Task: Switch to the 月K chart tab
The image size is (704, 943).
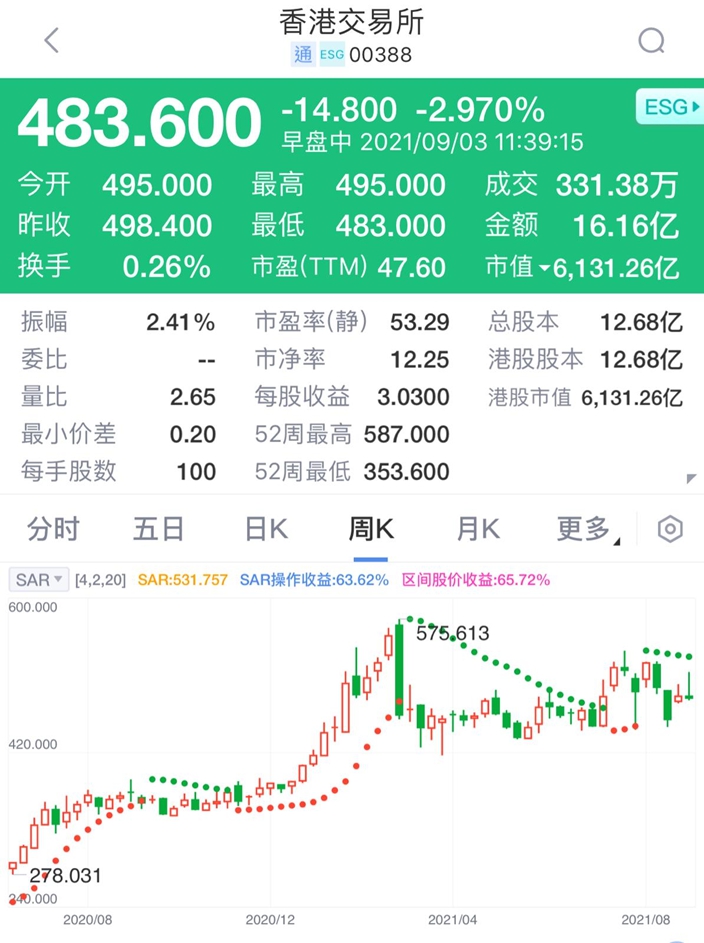Action: 478,530
